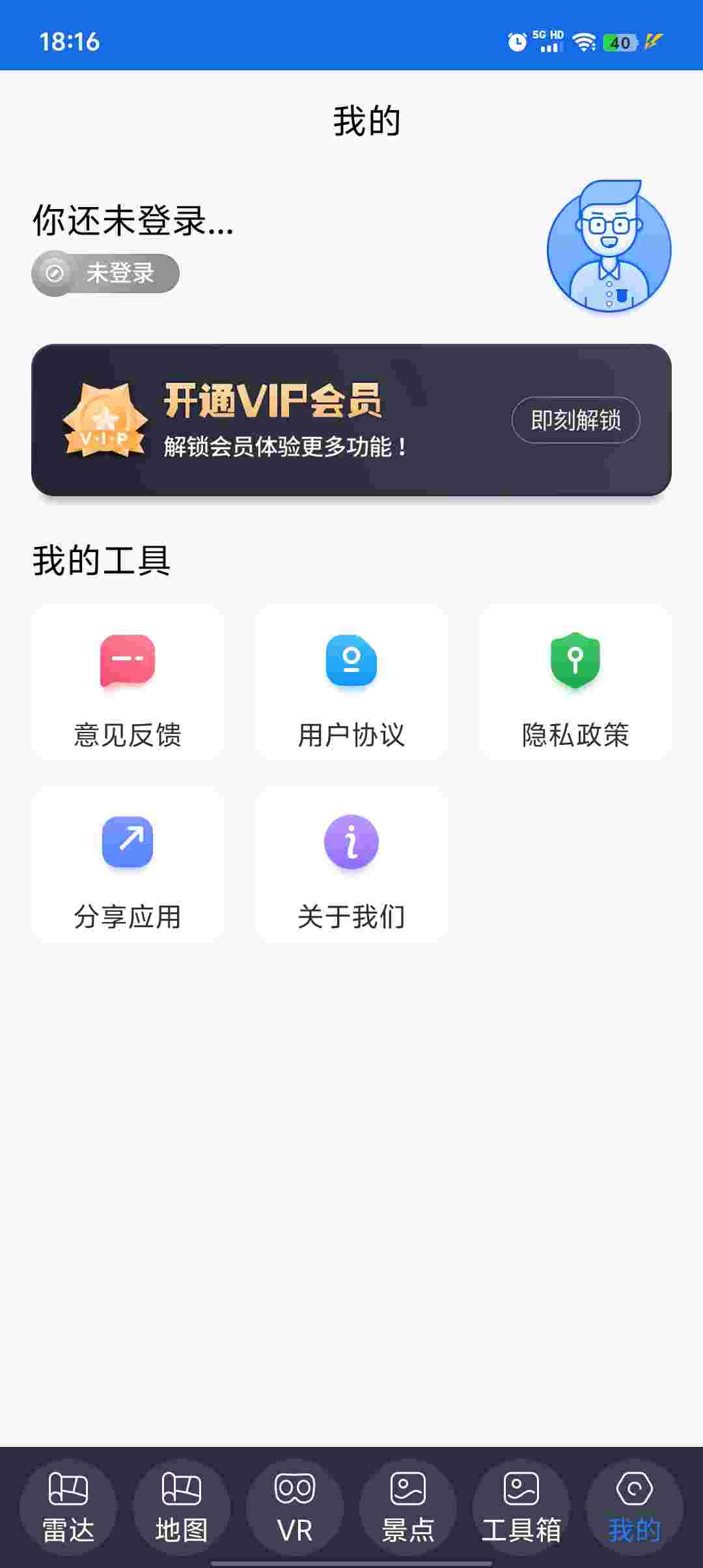Open 关于我们 about page
Image resolution: width=703 pixels, height=1568 pixels.
point(351,864)
